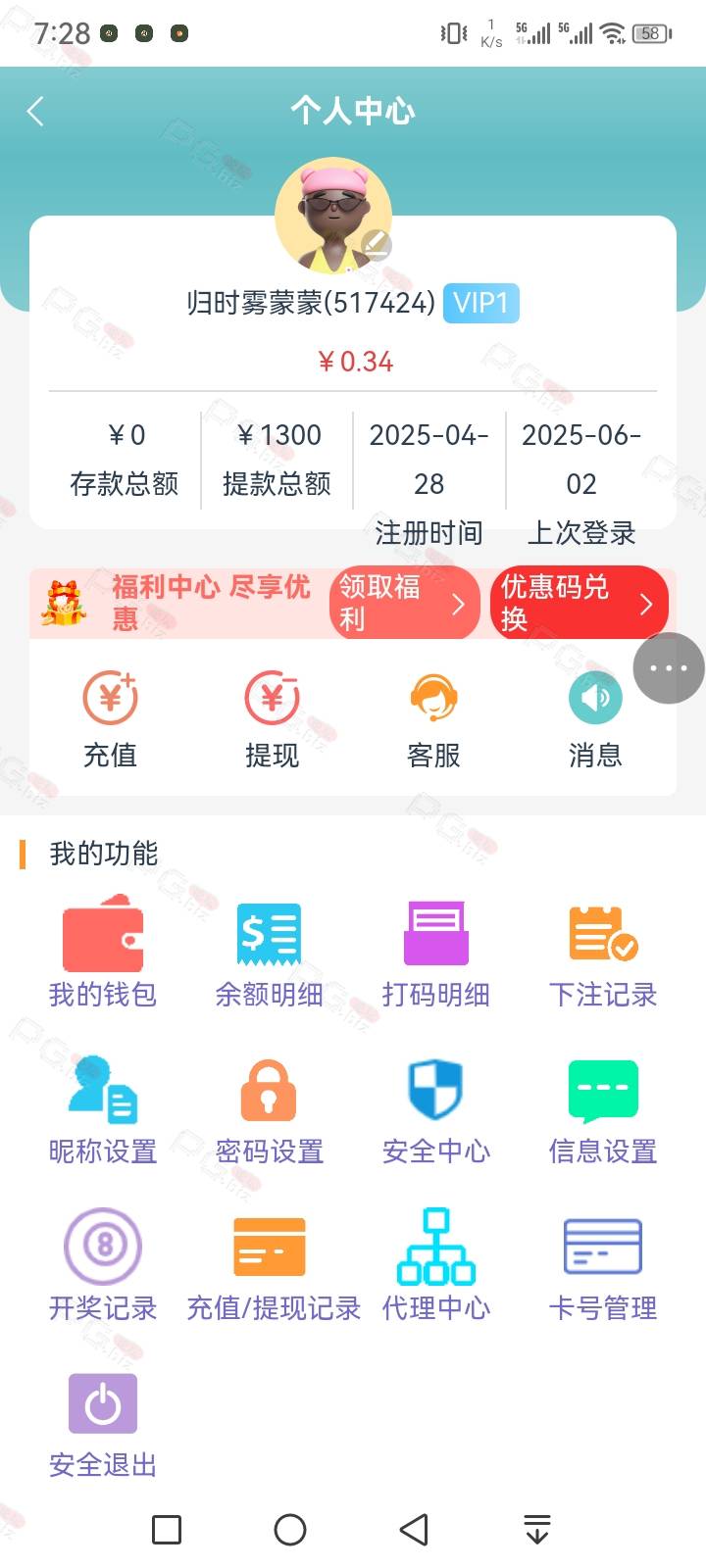Open 打码明细 details
Image resolution: width=706 pixels, height=1568 pixels.
(436, 953)
